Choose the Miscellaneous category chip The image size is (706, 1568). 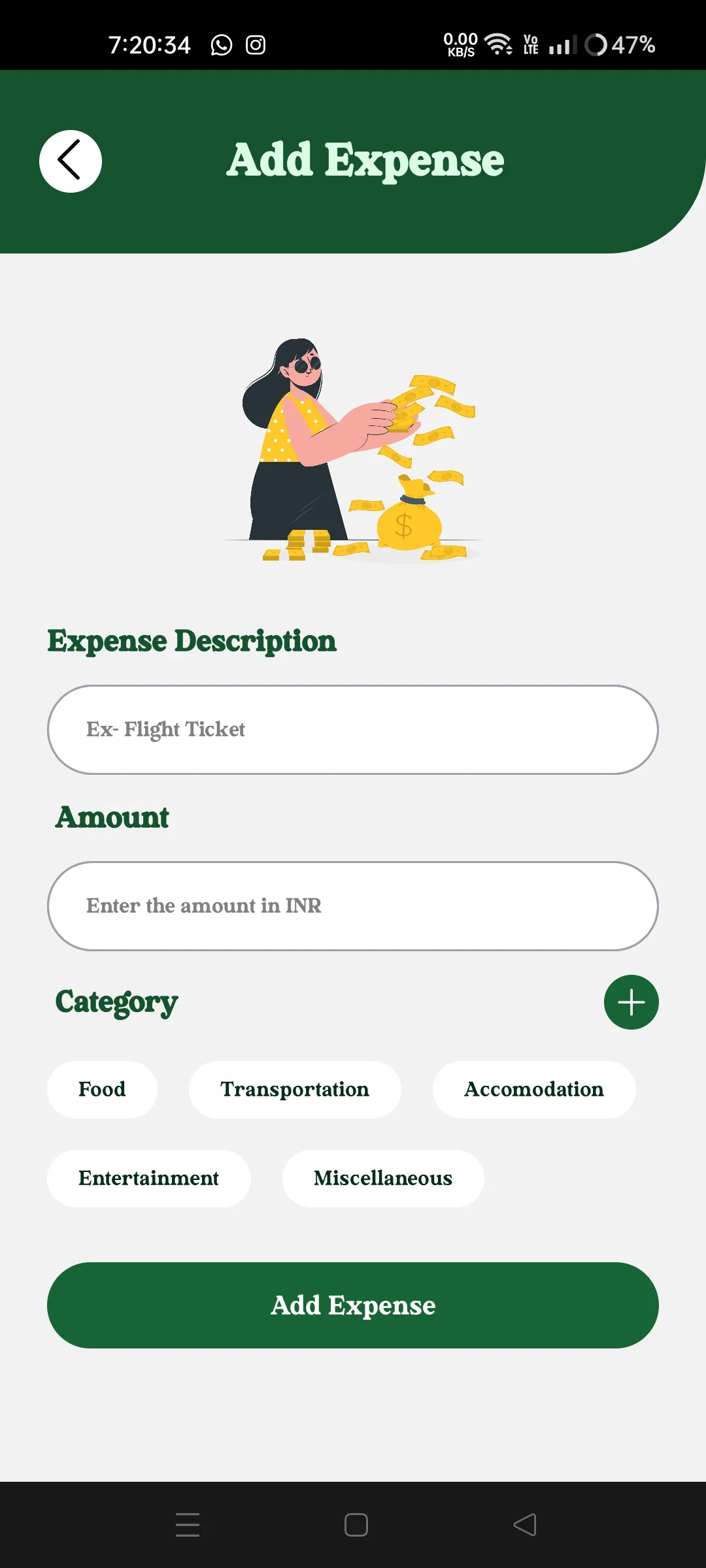383,1179
